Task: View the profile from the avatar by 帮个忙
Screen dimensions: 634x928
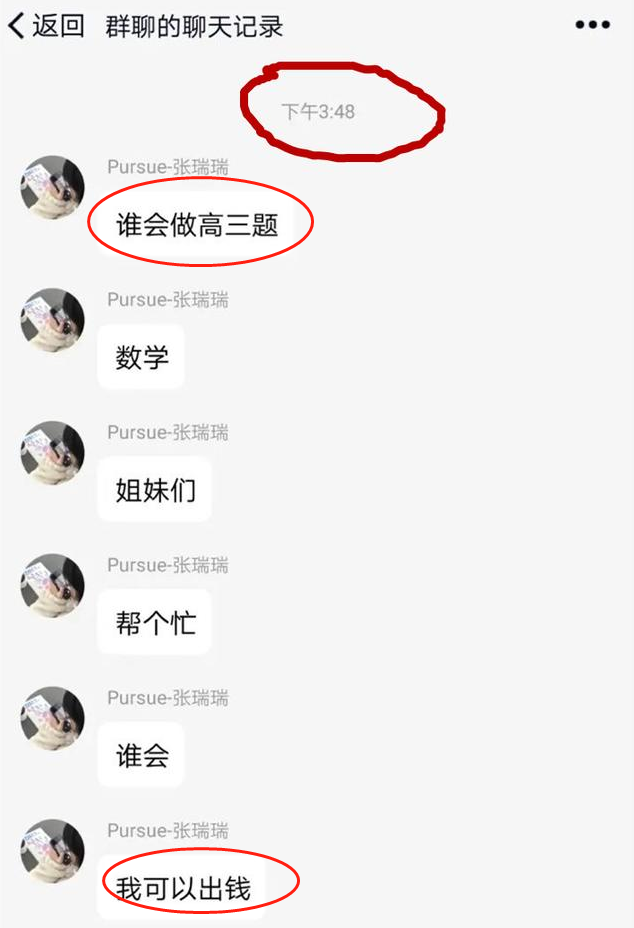Action: (x=52, y=586)
